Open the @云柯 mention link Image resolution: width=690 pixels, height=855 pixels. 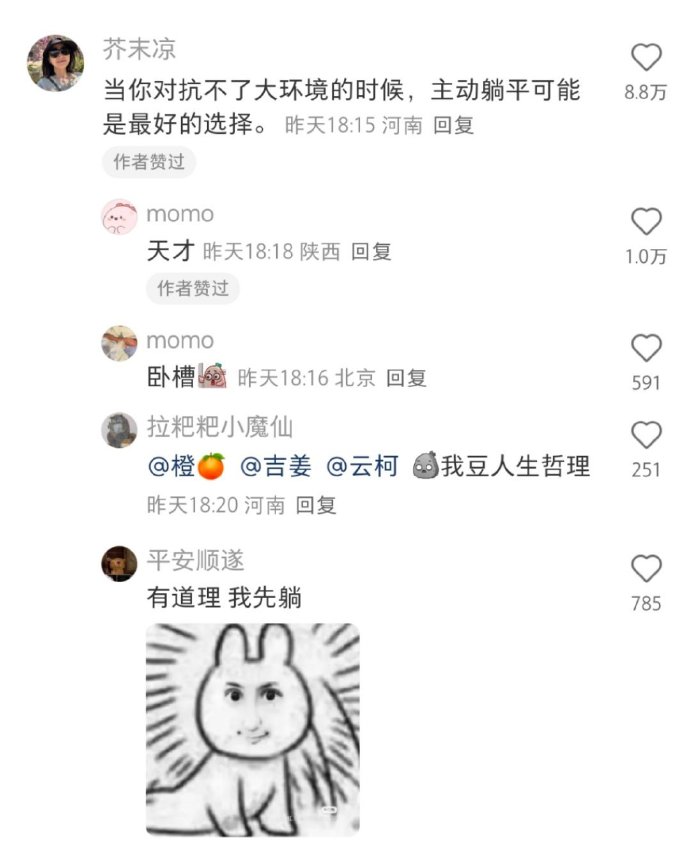coord(362,466)
